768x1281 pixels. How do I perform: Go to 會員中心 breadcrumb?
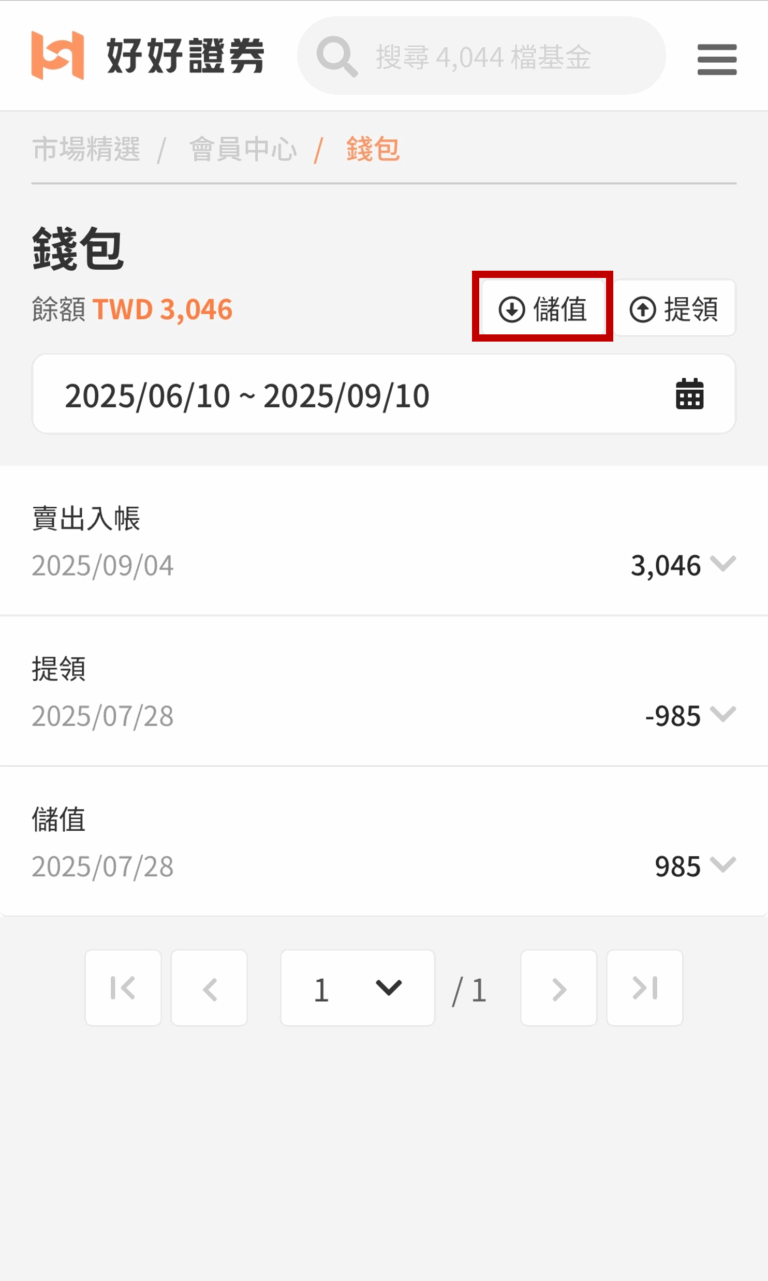coord(243,150)
